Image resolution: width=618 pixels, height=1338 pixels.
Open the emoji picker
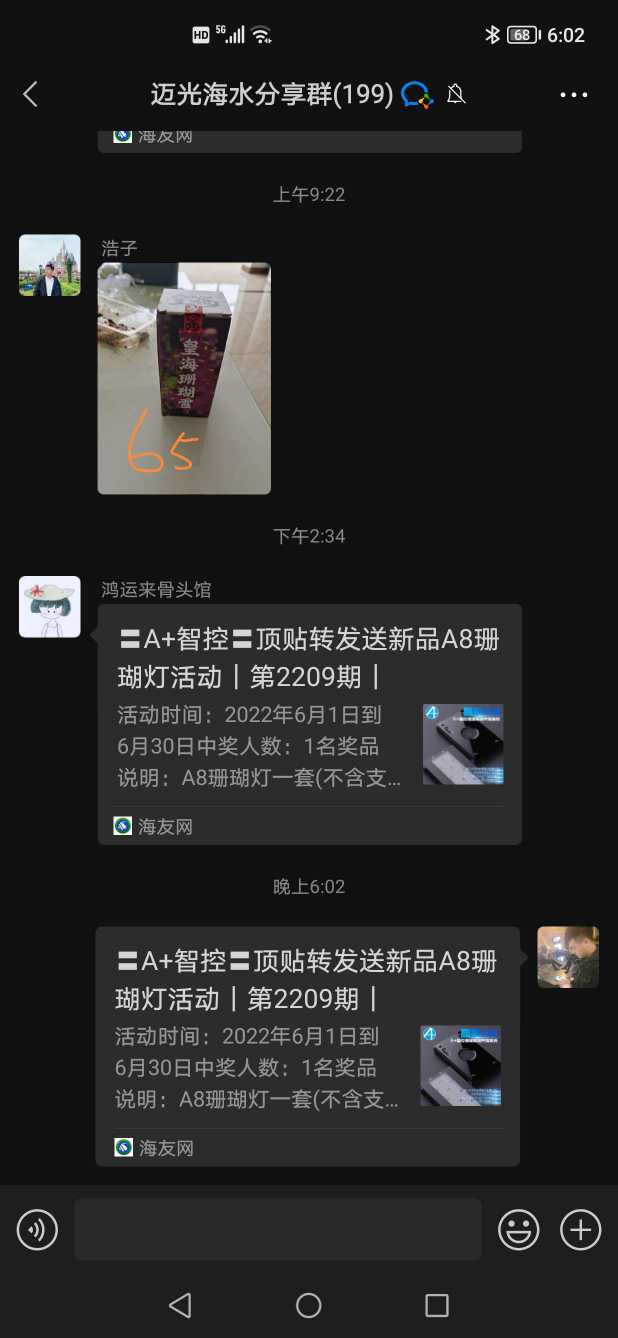[x=519, y=1229]
